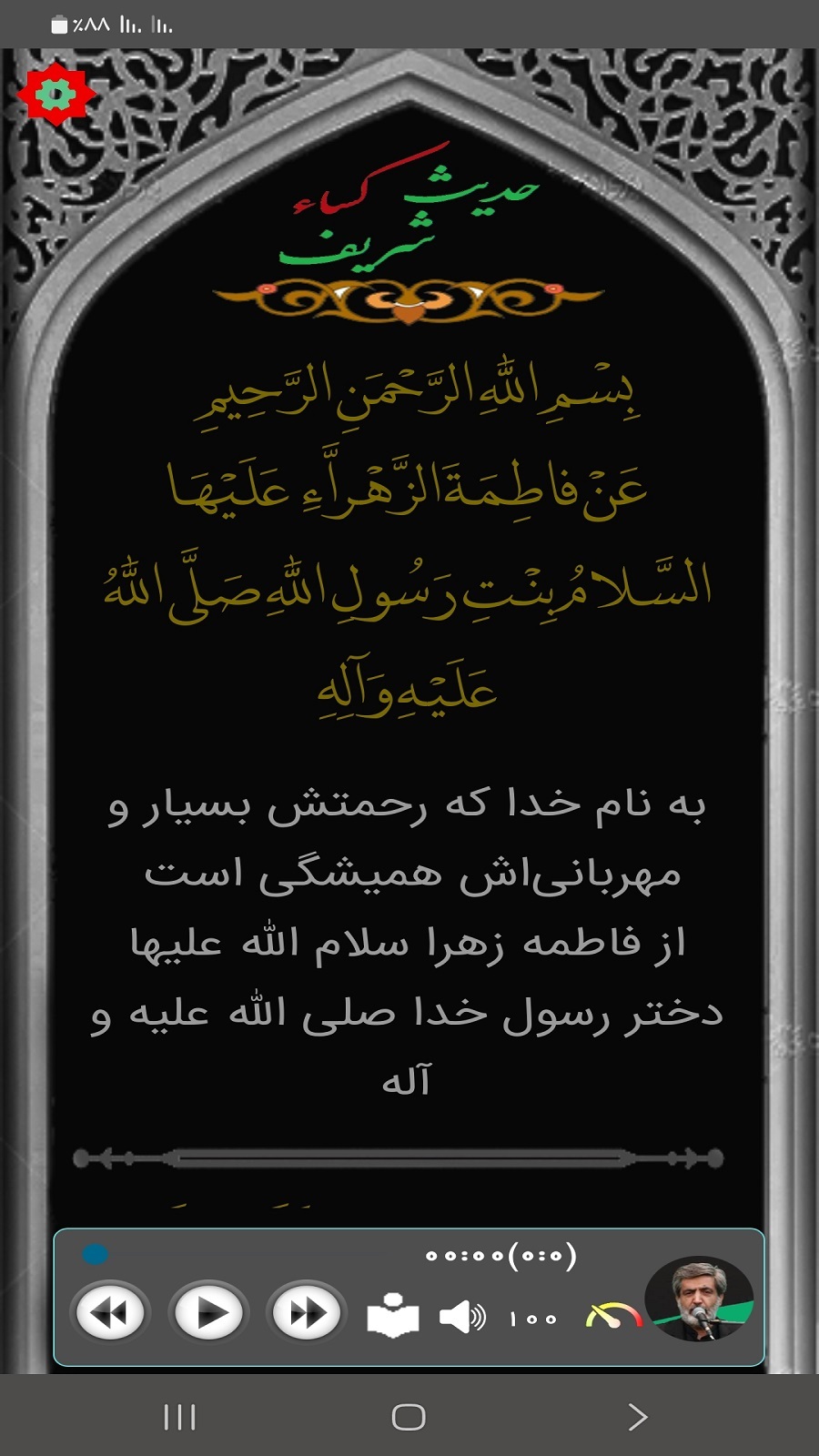Go to the system home screen
Image resolution: width=819 pixels, height=1456 pixels.
(409, 1417)
